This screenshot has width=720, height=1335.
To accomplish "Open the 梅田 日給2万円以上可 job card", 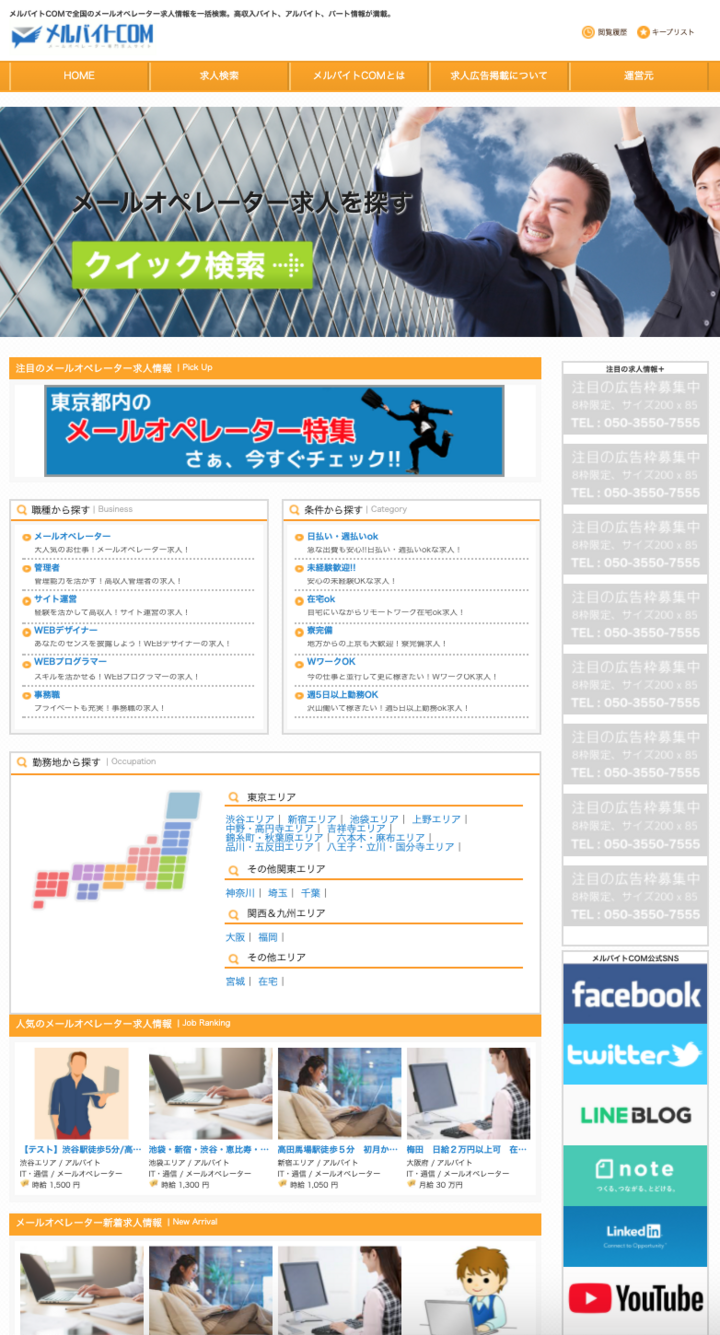I will [467, 1149].
